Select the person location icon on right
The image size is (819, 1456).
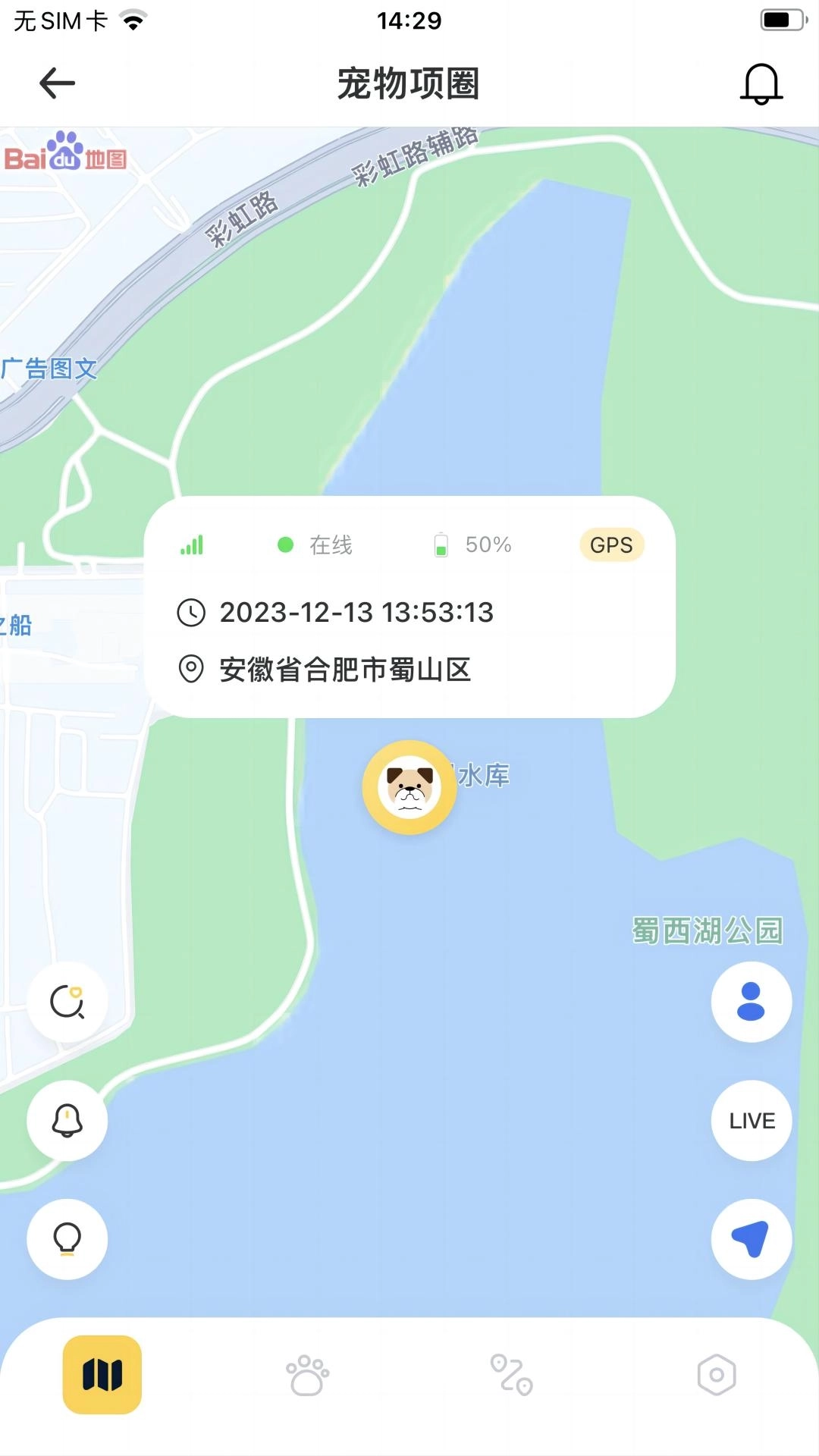point(751,1003)
